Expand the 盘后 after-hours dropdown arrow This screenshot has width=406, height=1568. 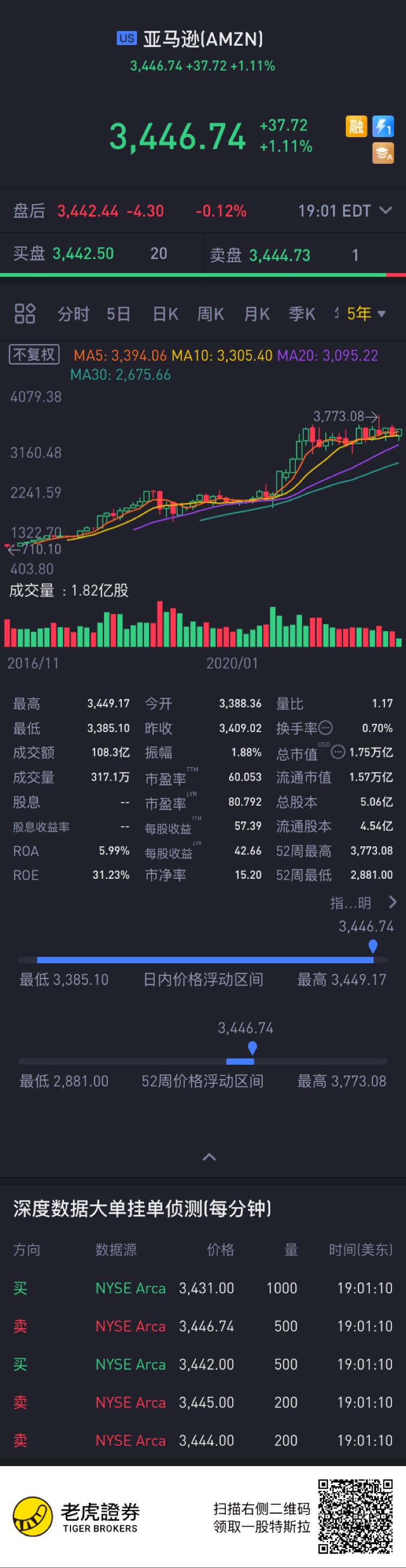point(385,211)
